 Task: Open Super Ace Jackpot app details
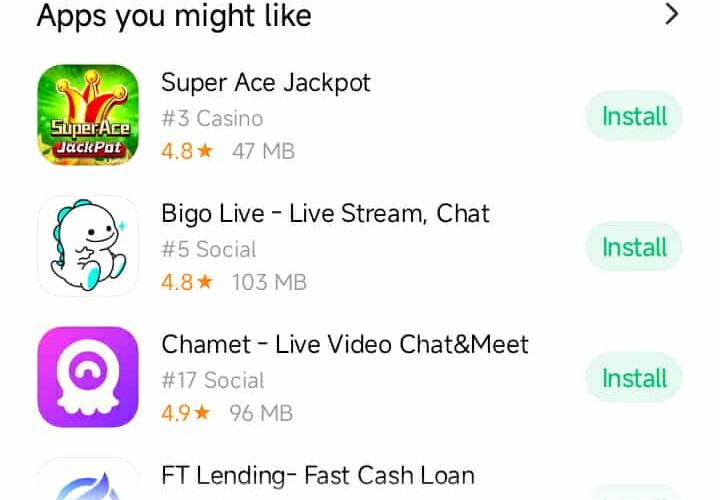click(265, 83)
